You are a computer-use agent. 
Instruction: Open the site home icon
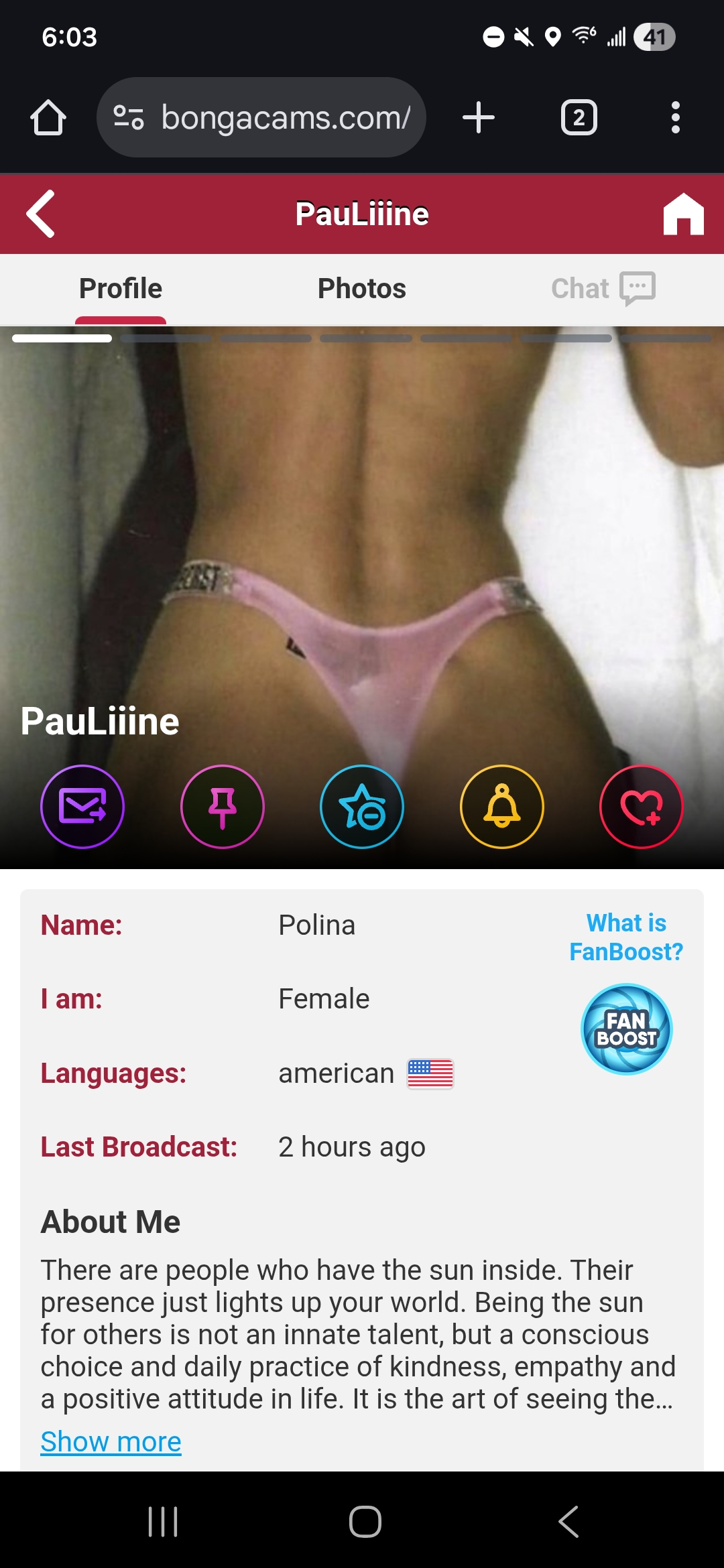(683, 214)
